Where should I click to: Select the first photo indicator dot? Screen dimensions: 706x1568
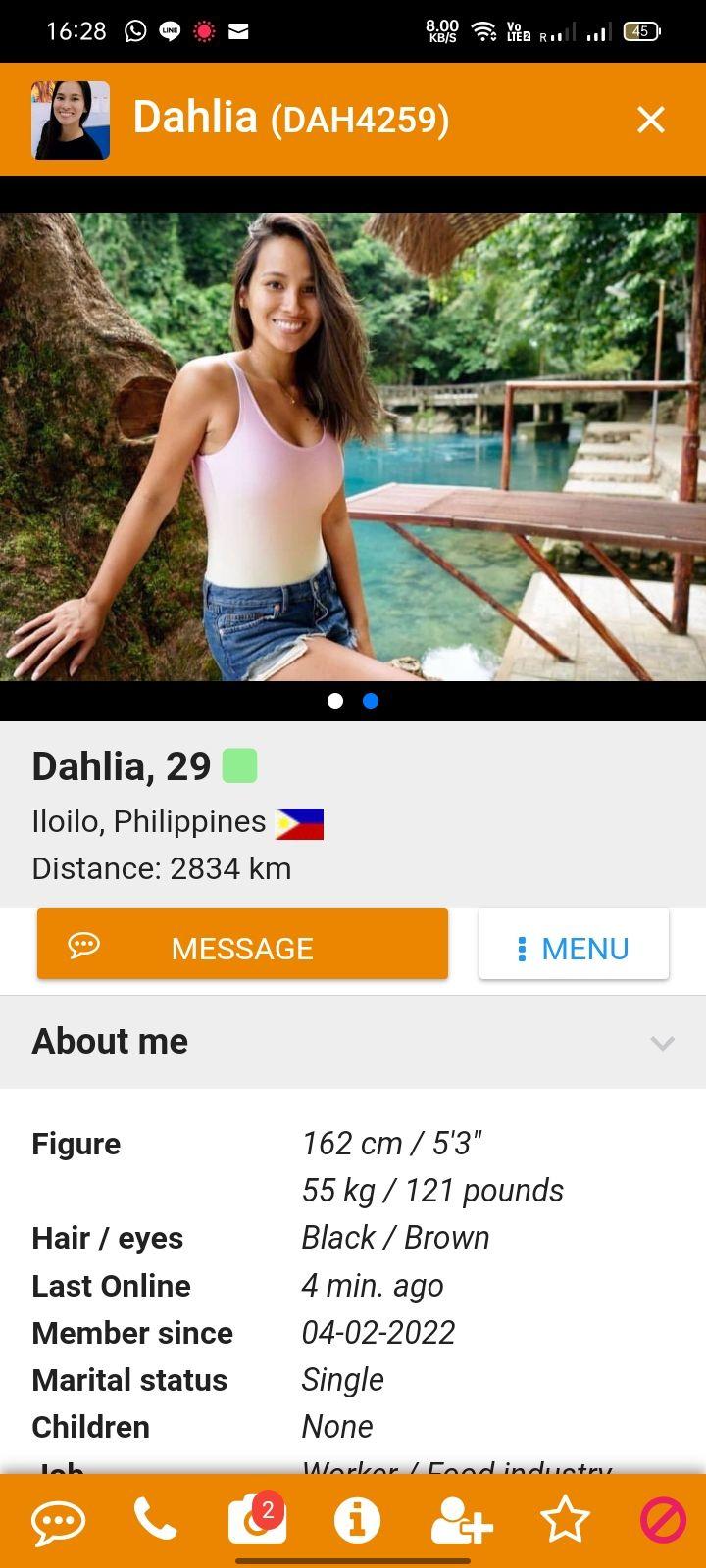[x=335, y=701]
